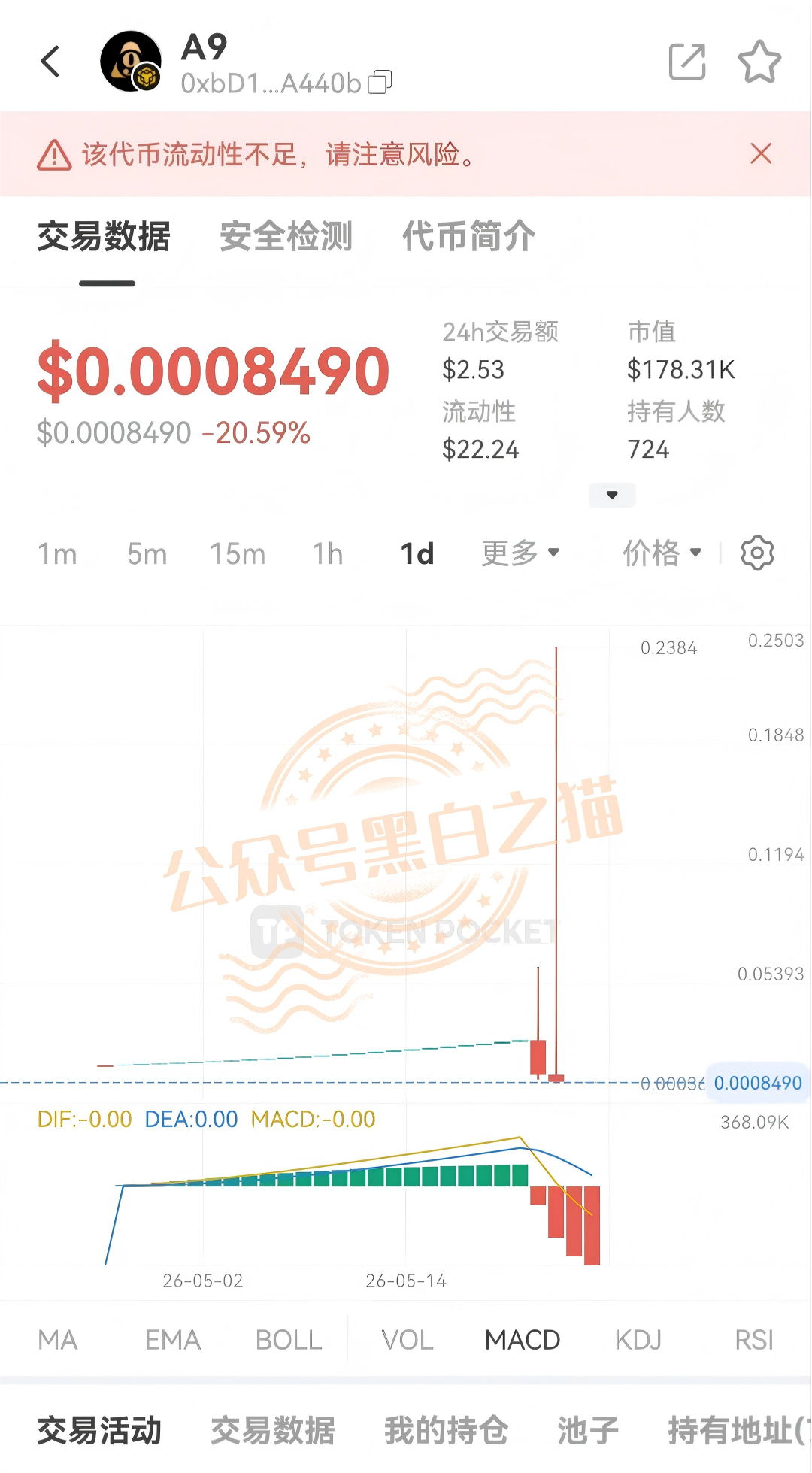Select the RSI indicator
Viewport: 812px width, 1473px height.
coord(754,1340)
